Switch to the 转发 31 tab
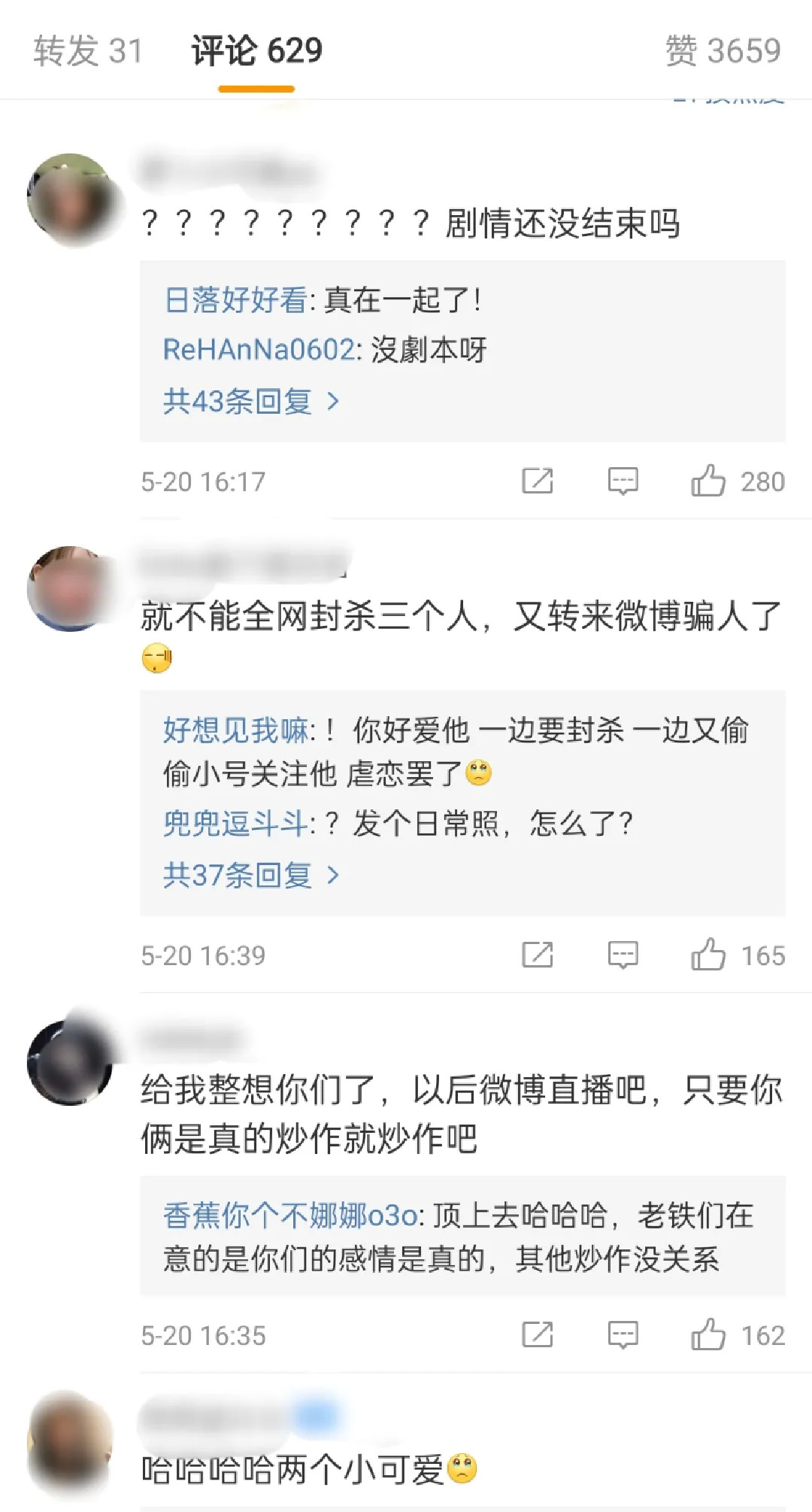Image resolution: width=812 pixels, height=1512 pixels. pyautogui.click(x=88, y=51)
